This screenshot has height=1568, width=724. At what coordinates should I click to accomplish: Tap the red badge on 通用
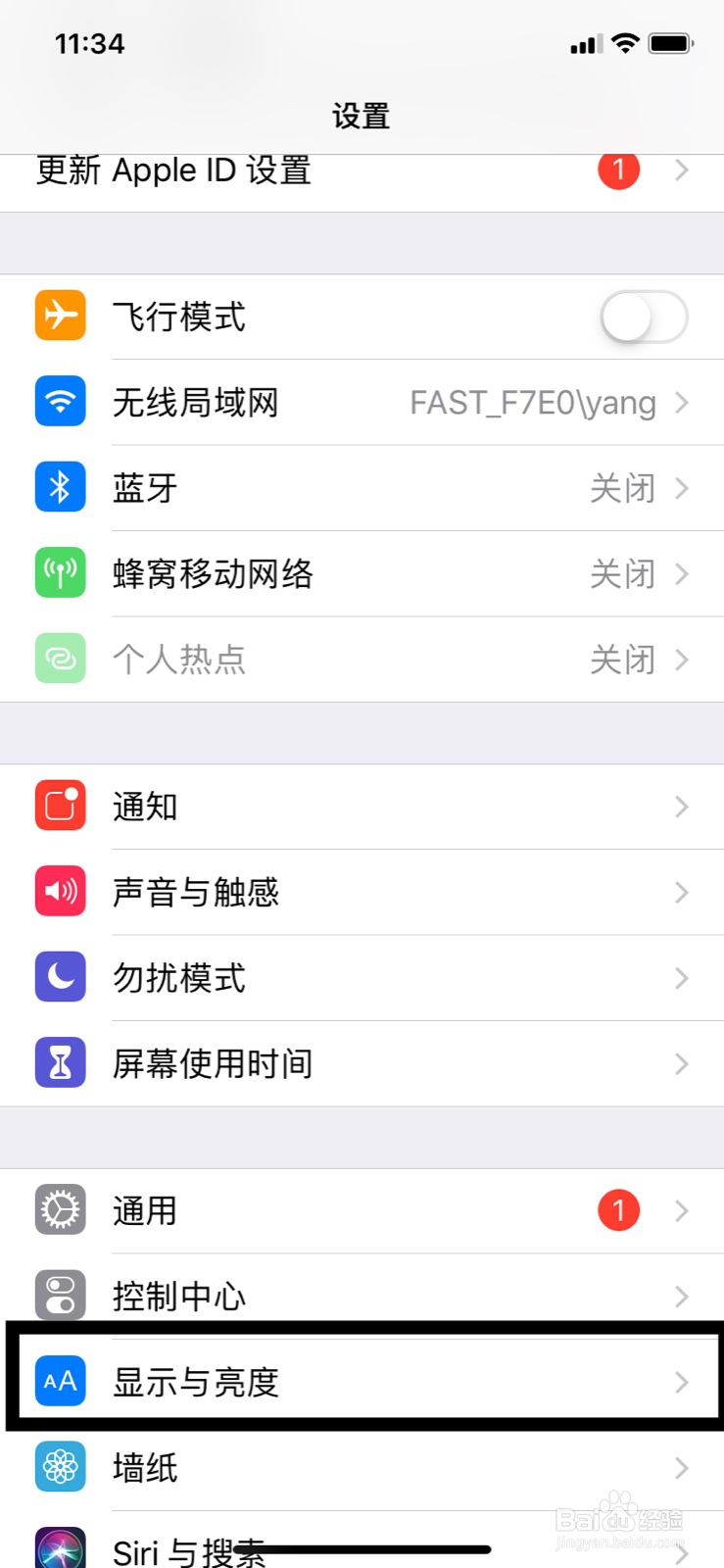pos(618,1210)
